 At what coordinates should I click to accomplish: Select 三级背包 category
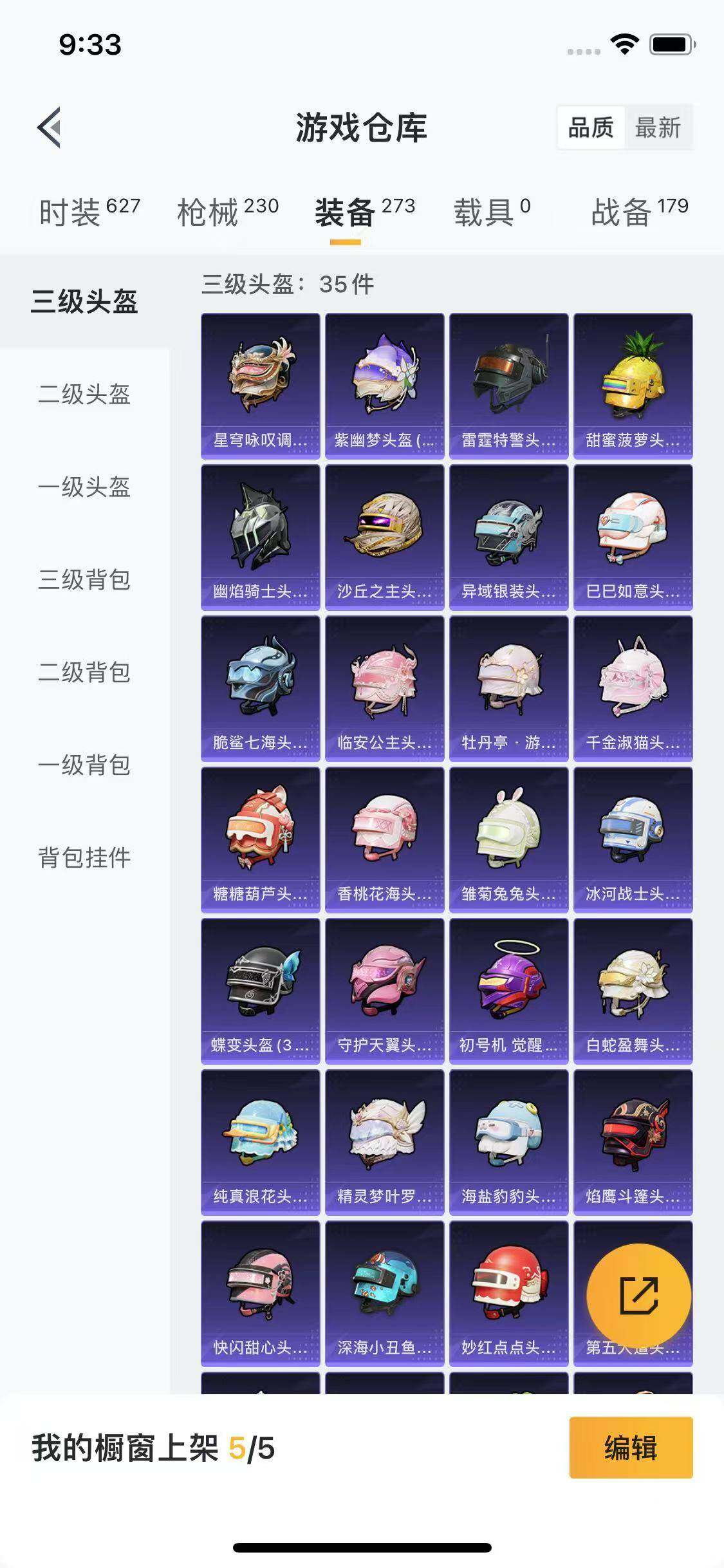[84, 579]
